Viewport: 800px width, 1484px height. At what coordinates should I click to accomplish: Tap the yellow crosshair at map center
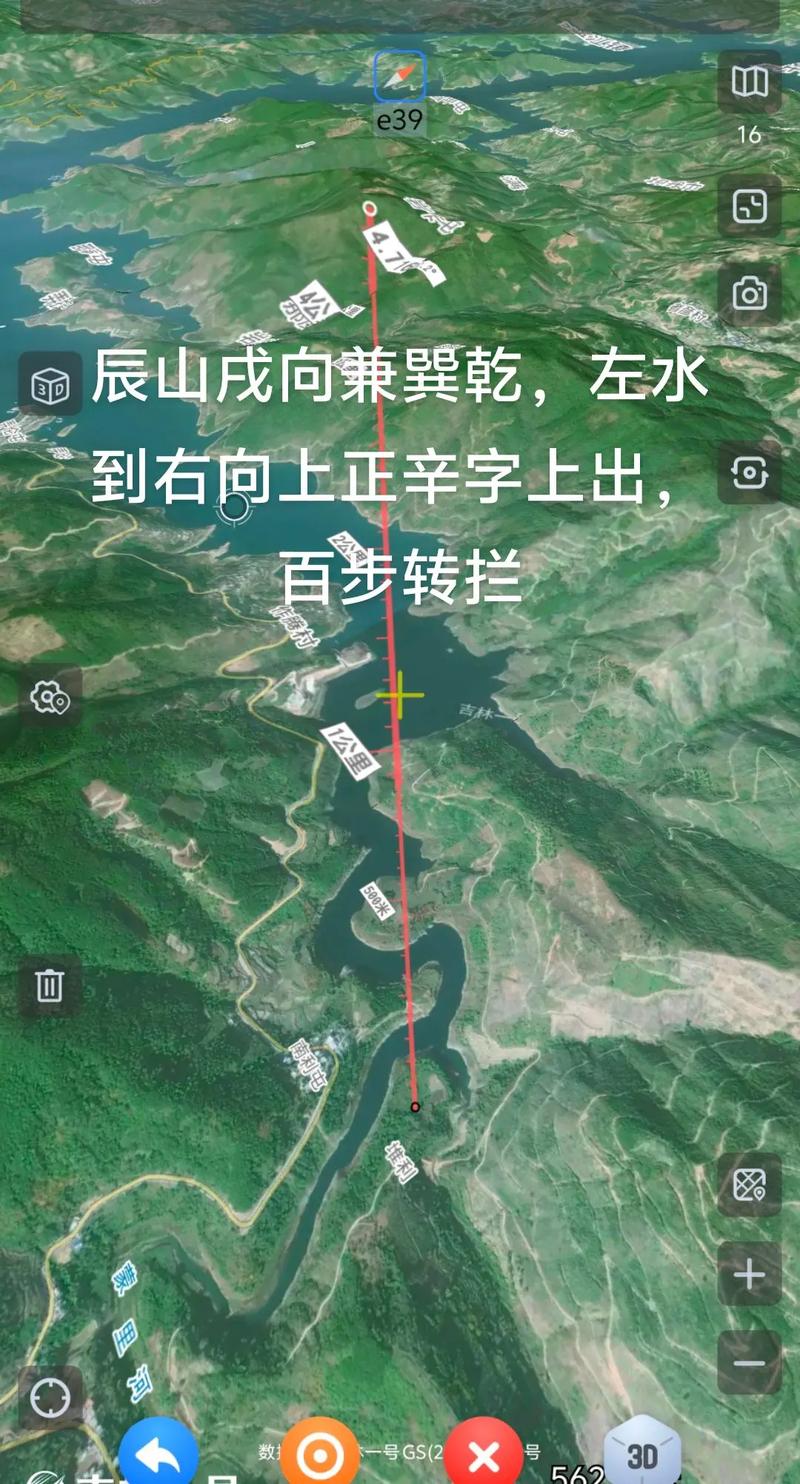coord(400,696)
